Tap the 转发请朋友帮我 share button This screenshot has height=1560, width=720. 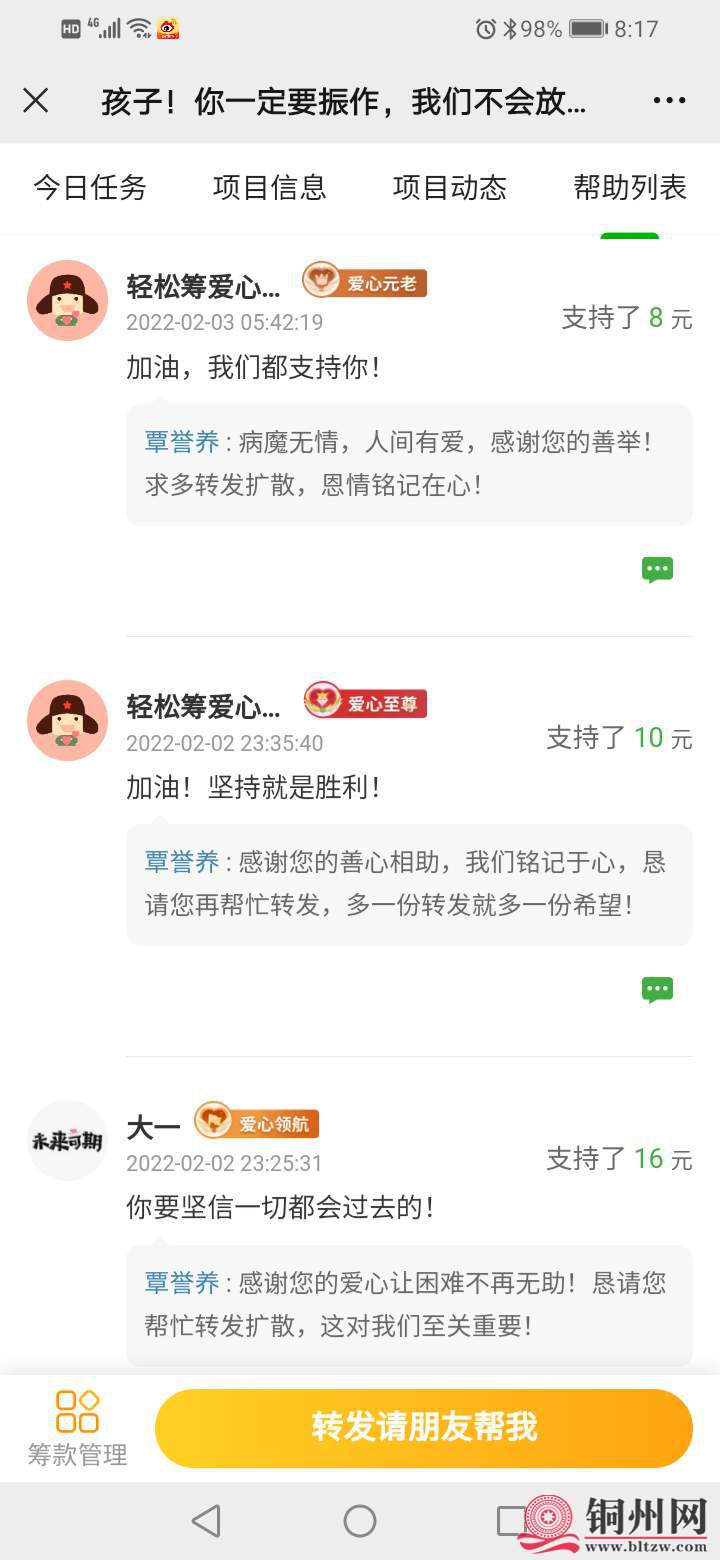(424, 1427)
